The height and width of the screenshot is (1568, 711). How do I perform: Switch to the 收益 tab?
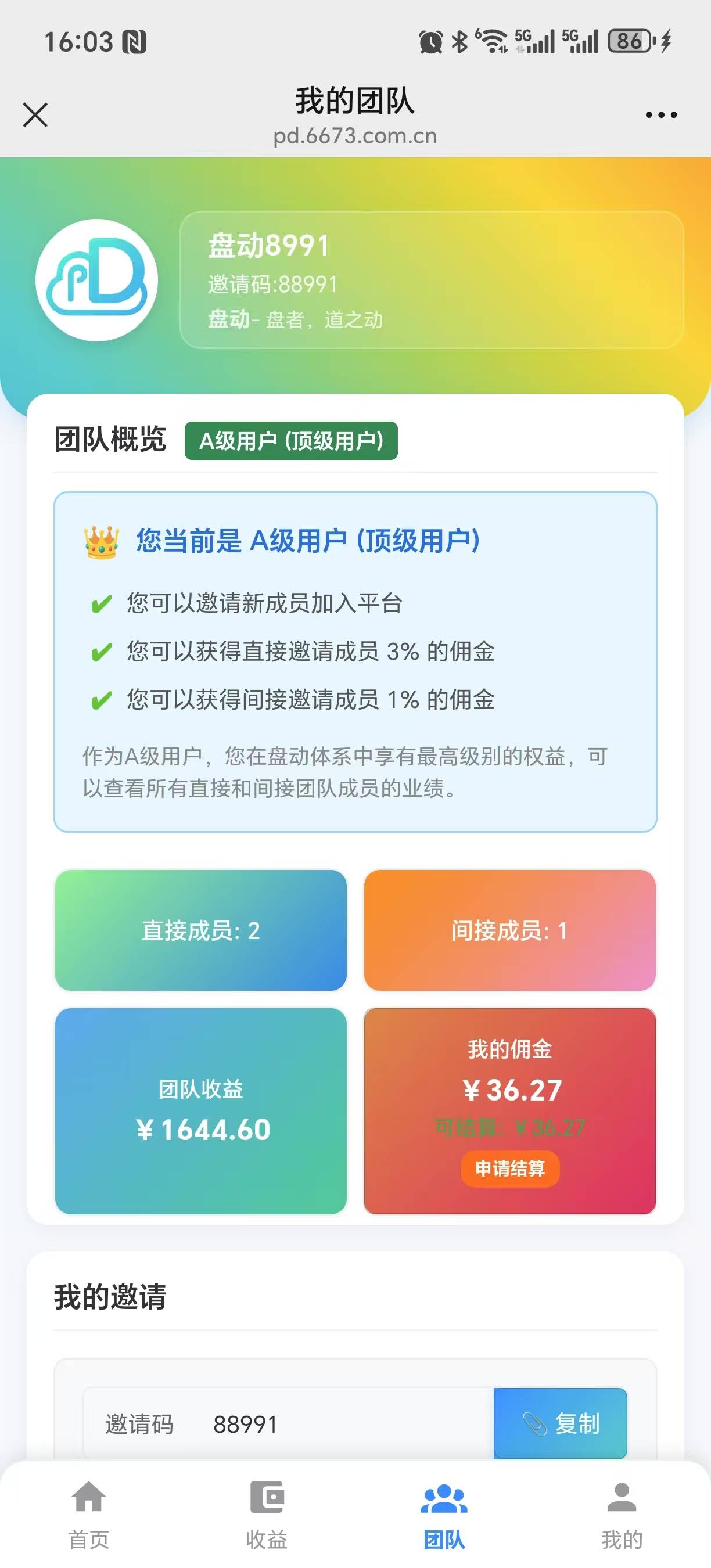tap(267, 1515)
